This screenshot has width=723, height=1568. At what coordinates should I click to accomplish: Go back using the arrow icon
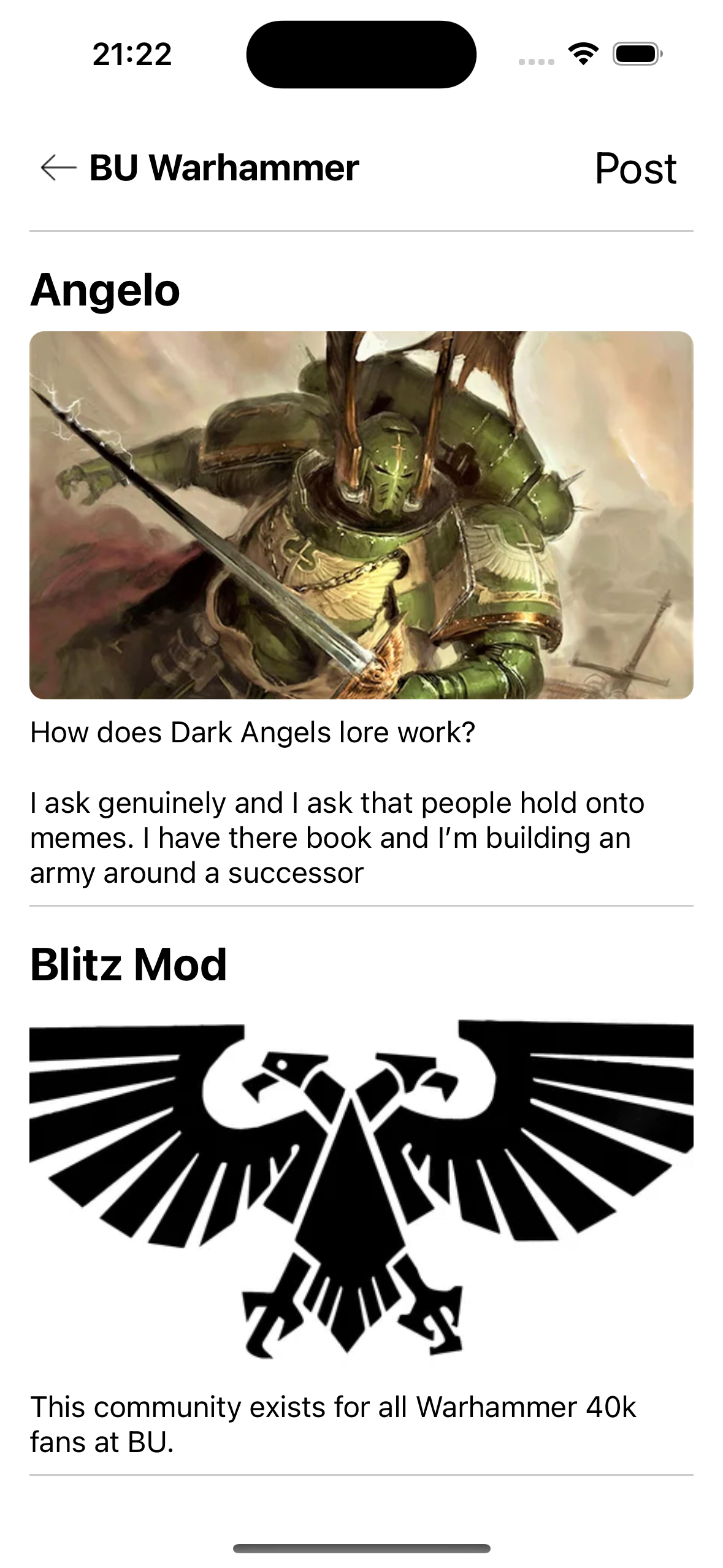coord(58,167)
